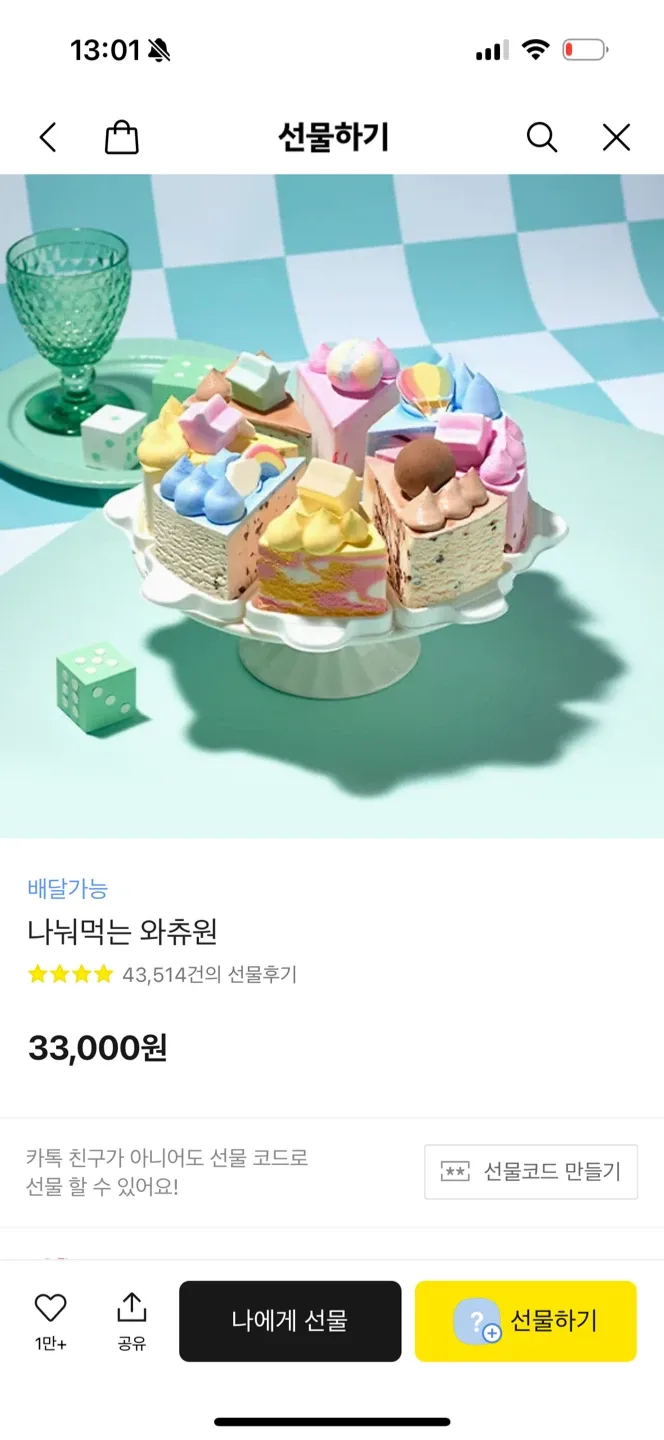This screenshot has height=1440, width=664.
Task: Open the shopping bag icon
Action: click(122, 137)
